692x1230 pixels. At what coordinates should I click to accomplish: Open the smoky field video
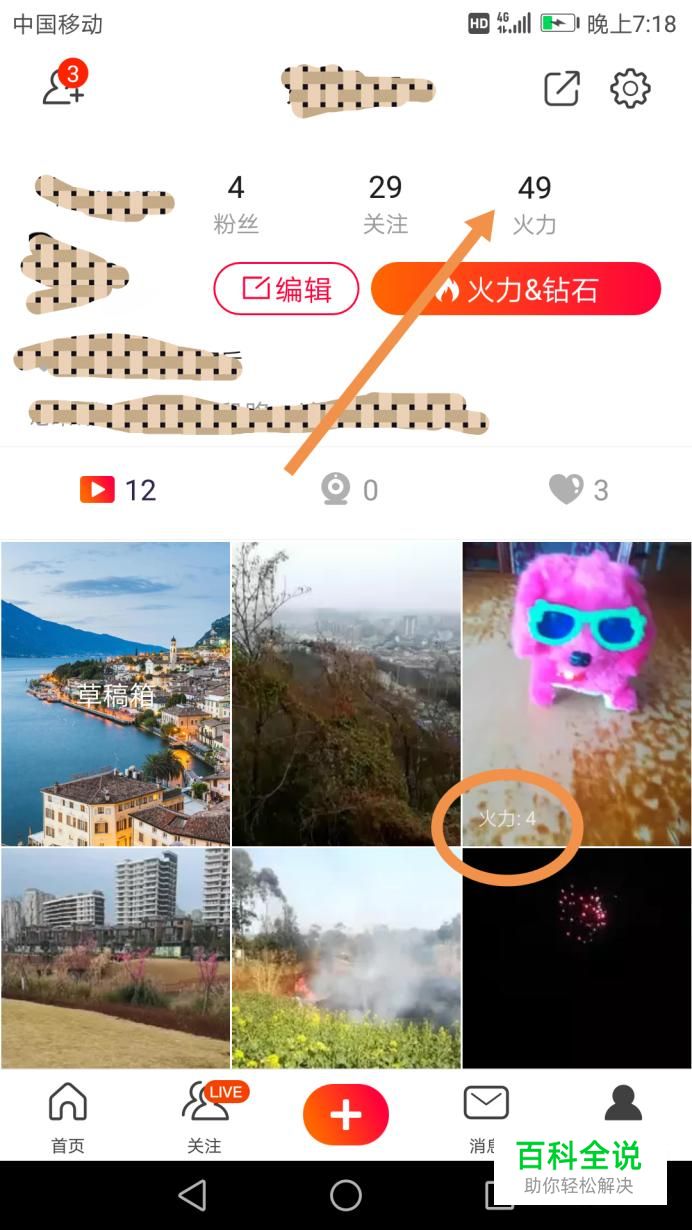pos(346,958)
